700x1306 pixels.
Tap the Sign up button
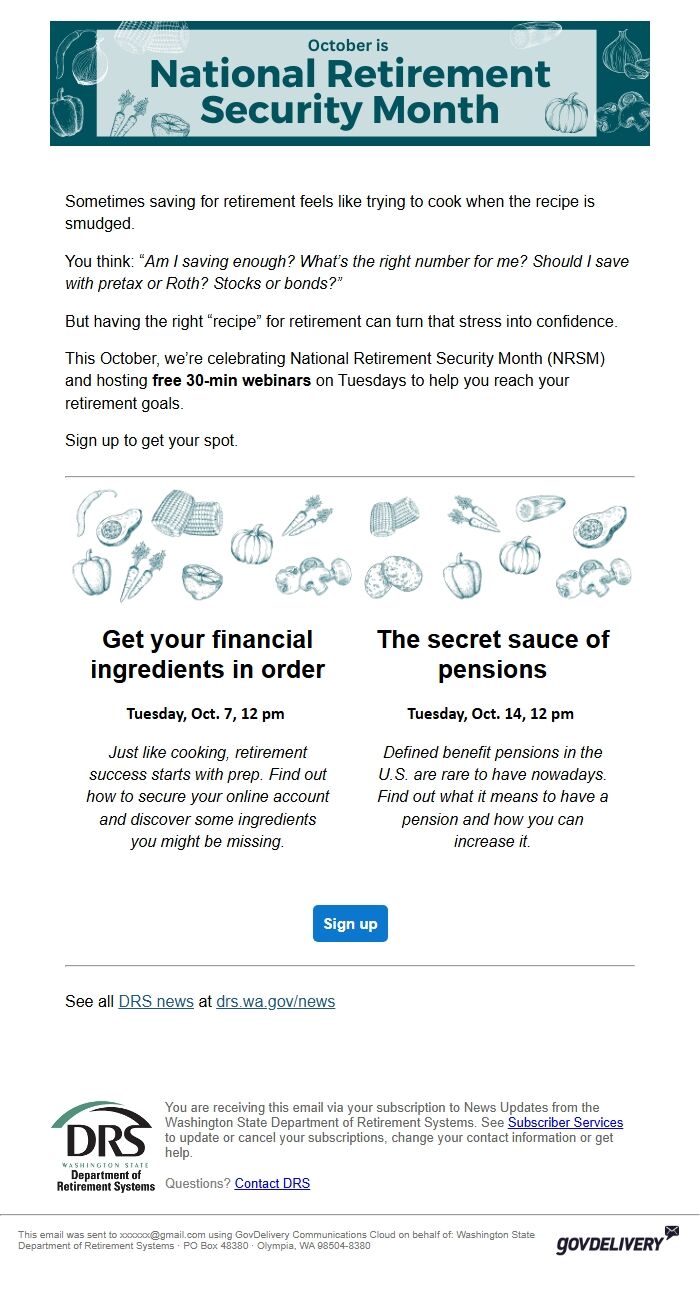tap(350, 923)
